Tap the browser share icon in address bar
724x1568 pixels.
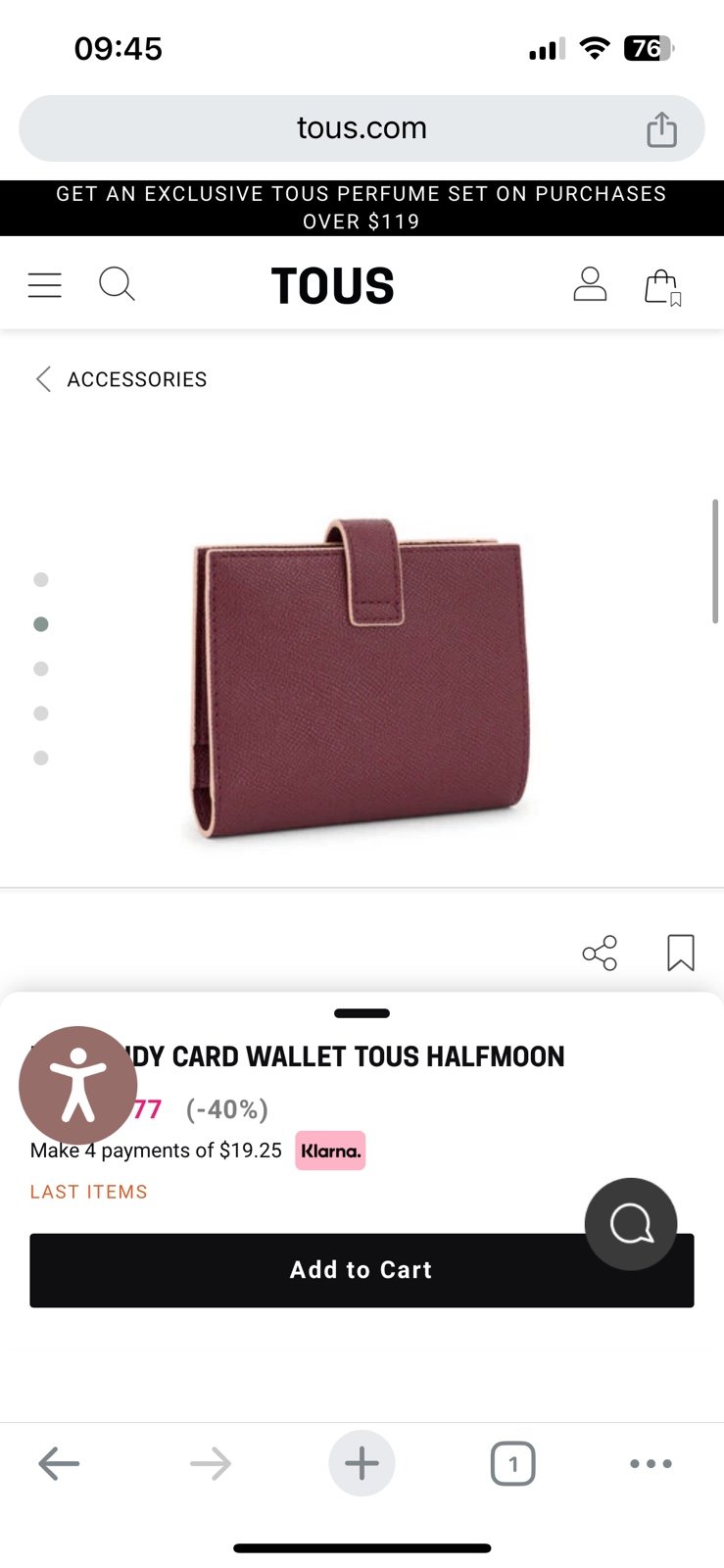click(662, 129)
